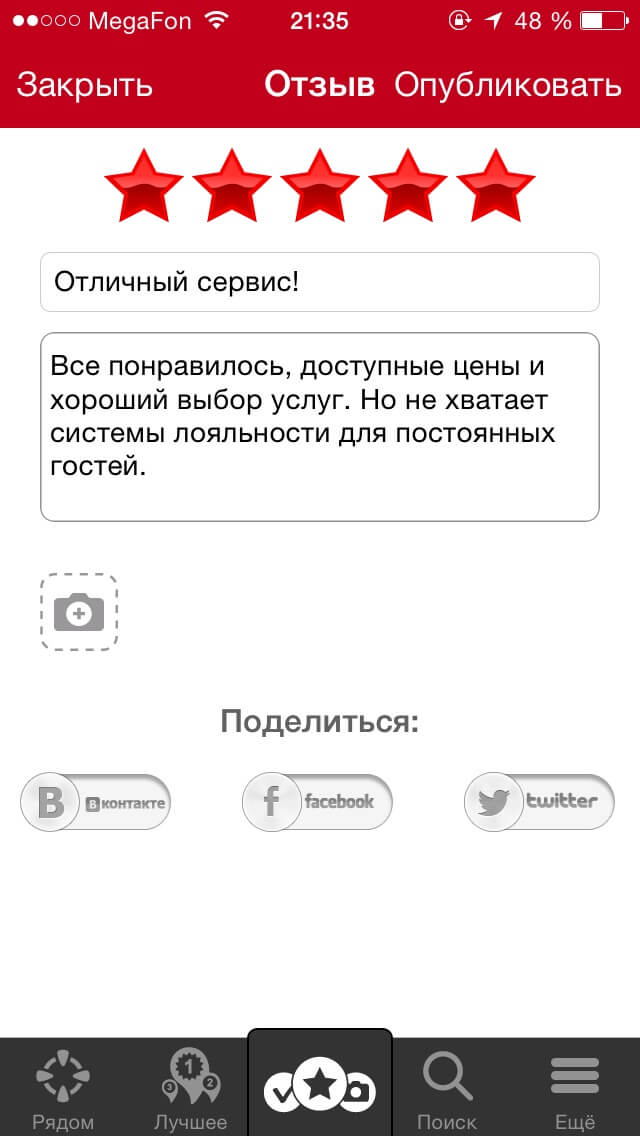The width and height of the screenshot is (640, 1136).
Task: Toggle sharing to Twitter
Action: coord(540,802)
